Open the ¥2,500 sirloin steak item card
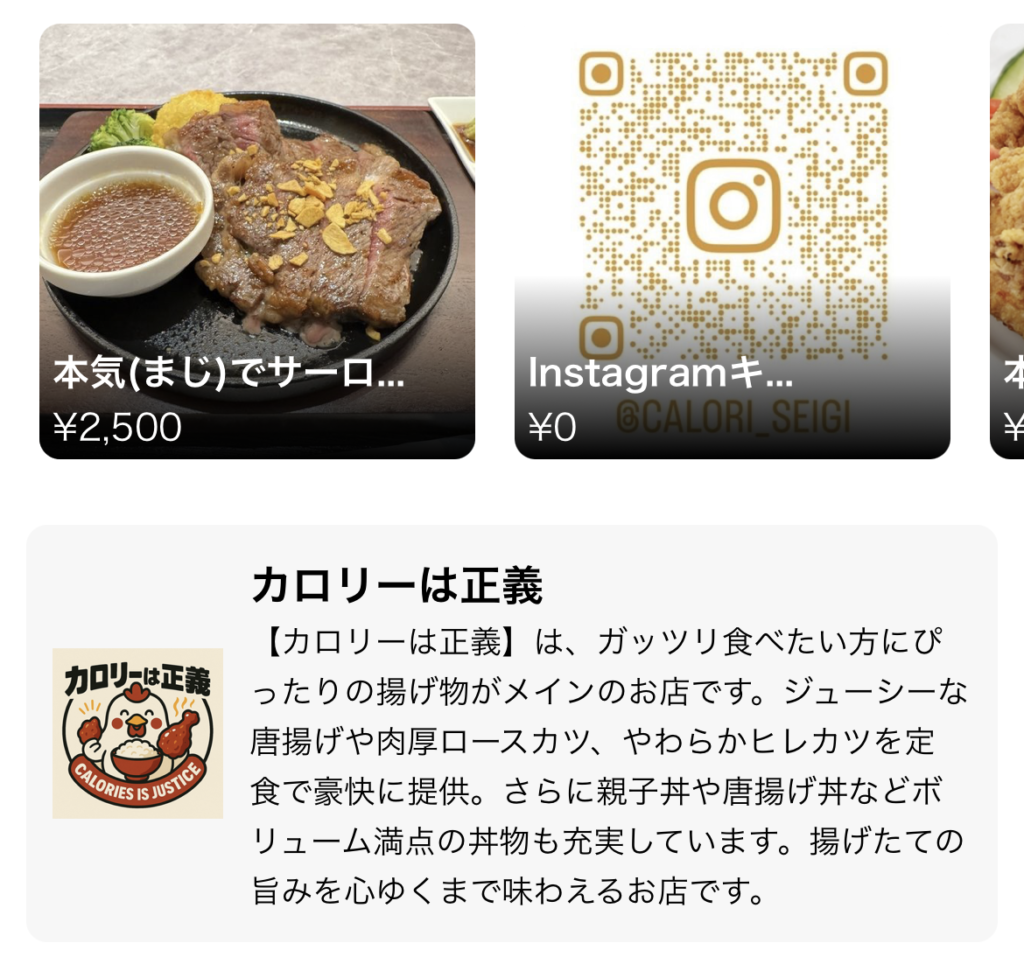Screen dimensions: 1024x957 (257, 241)
